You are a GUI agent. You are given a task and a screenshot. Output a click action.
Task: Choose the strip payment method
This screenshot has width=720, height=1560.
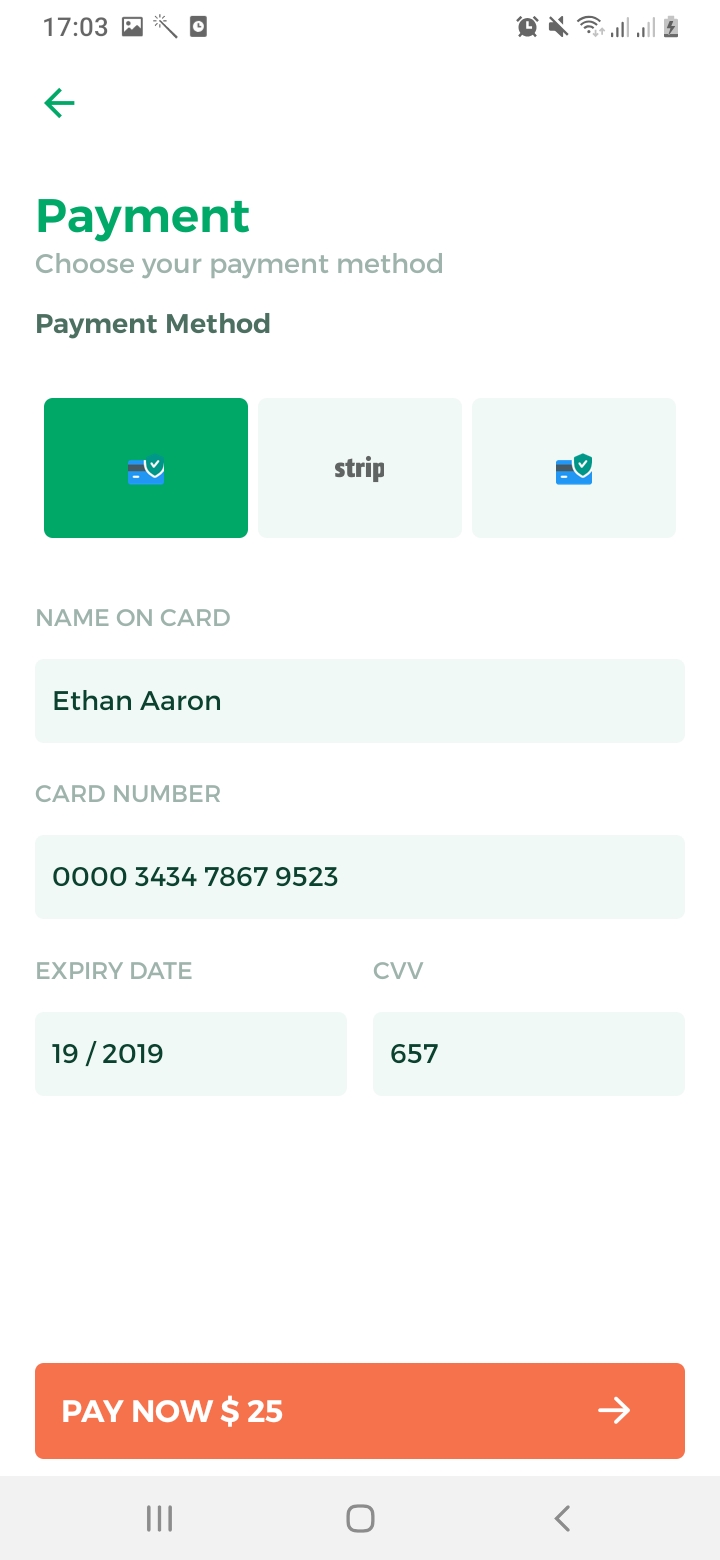(360, 468)
